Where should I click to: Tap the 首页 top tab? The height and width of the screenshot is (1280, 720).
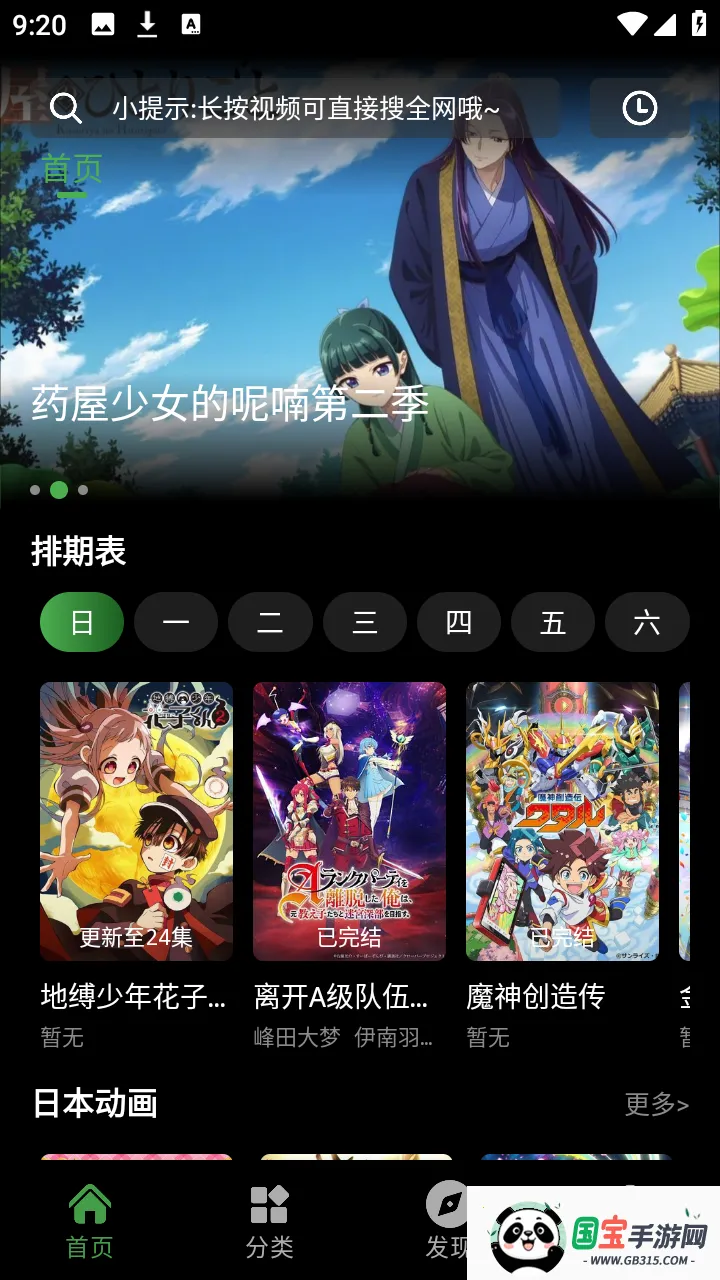point(72,170)
